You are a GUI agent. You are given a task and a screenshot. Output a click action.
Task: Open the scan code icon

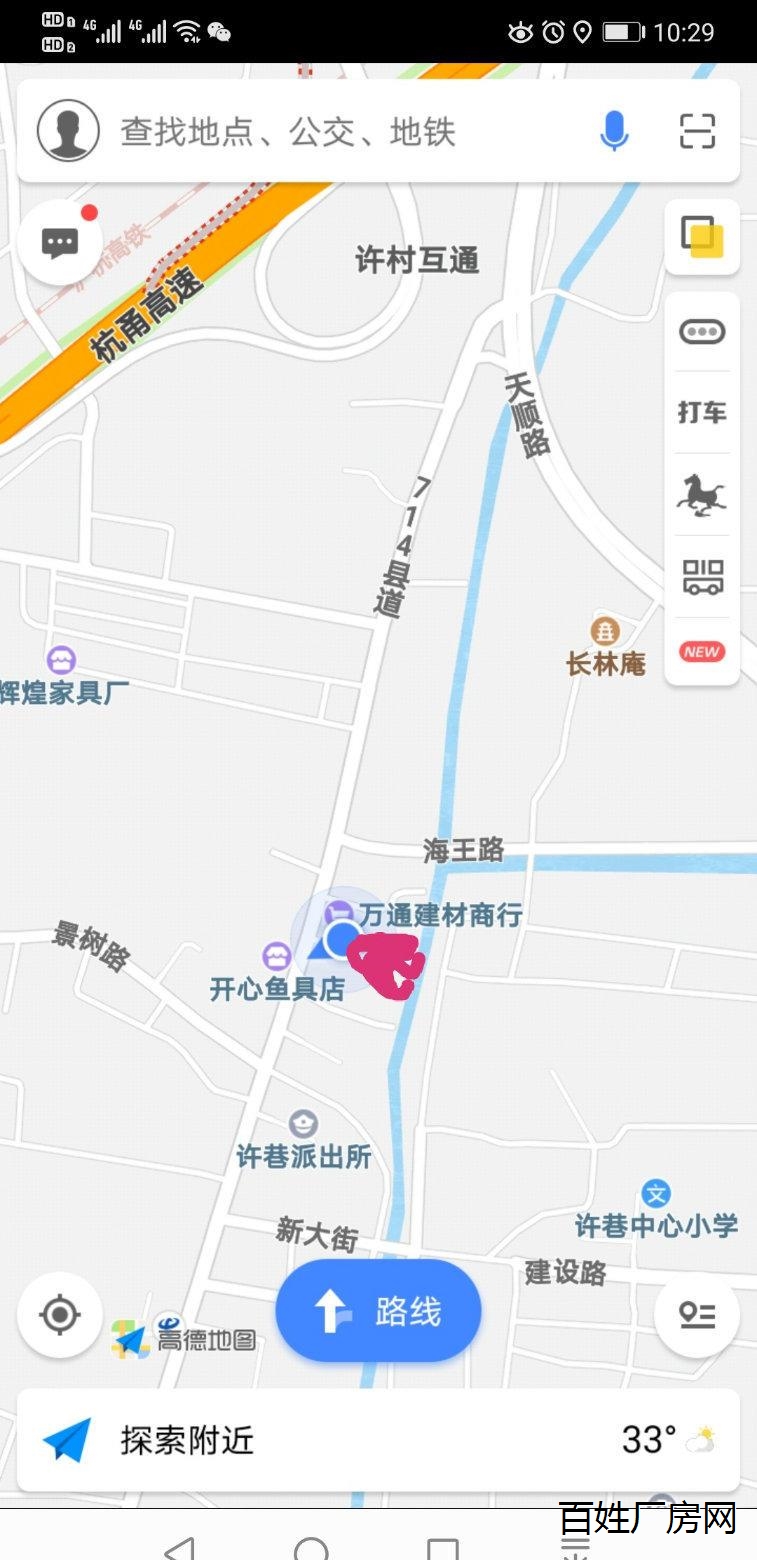click(x=697, y=131)
